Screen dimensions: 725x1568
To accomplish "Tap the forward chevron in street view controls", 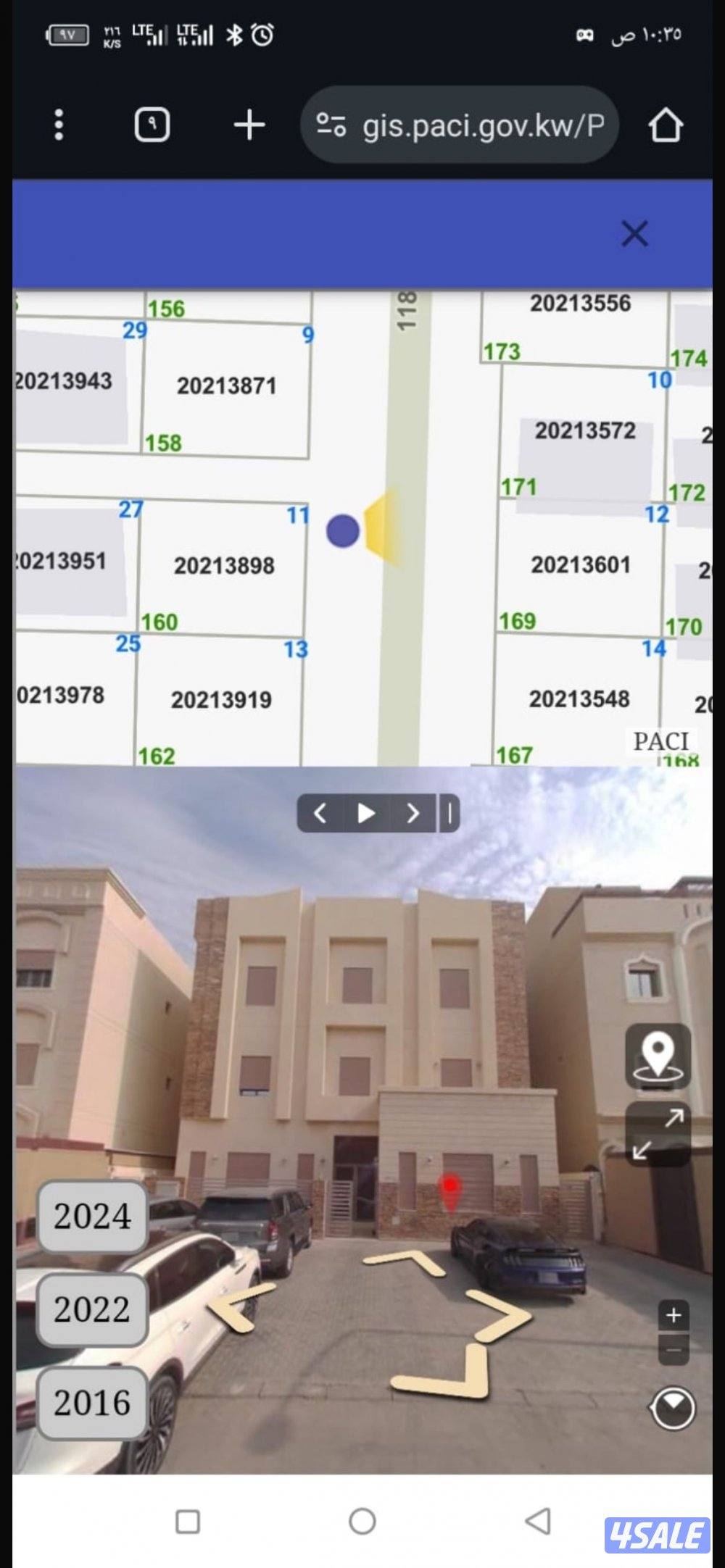I will tap(412, 813).
